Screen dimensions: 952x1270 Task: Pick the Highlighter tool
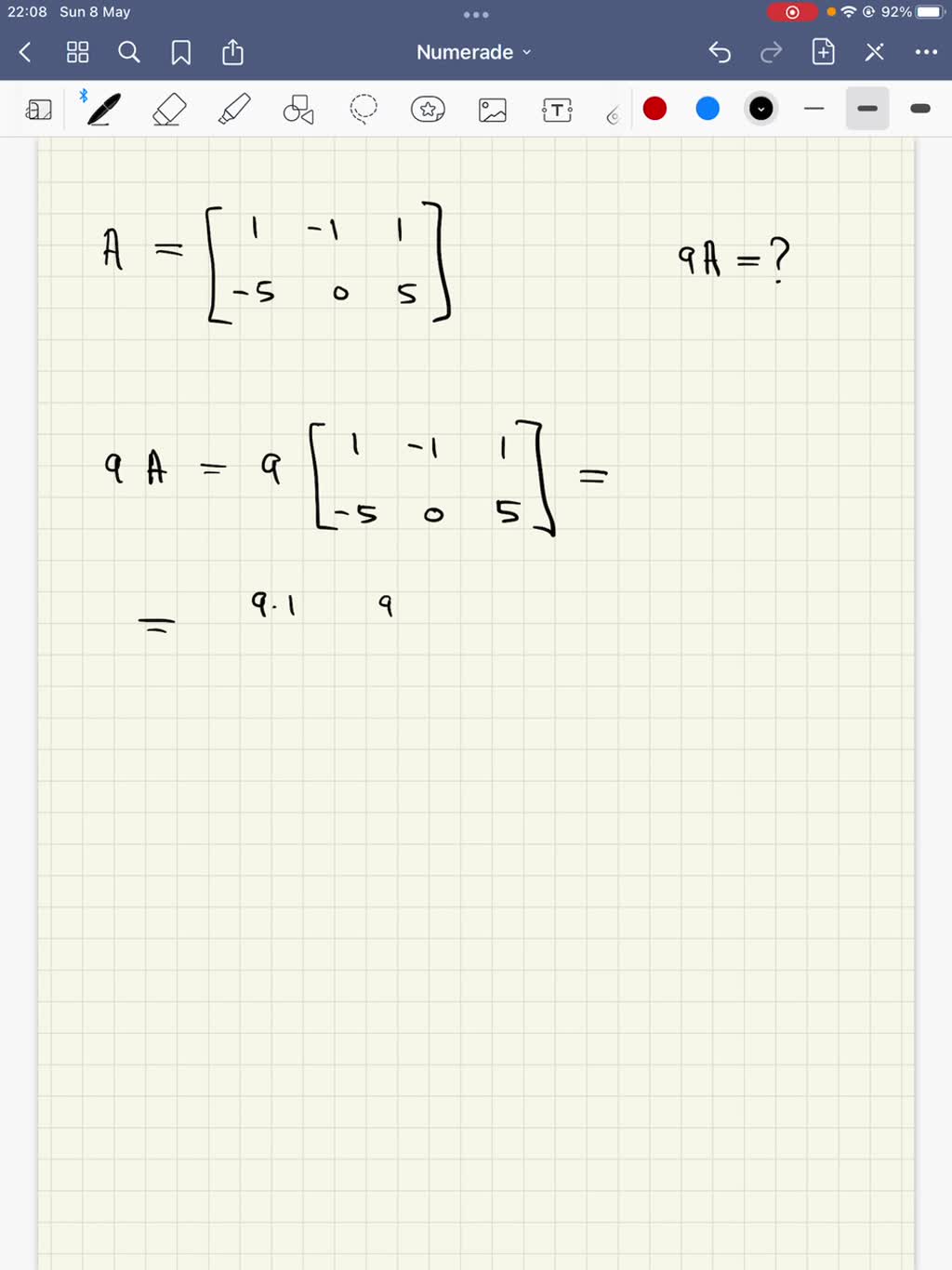tap(234, 109)
